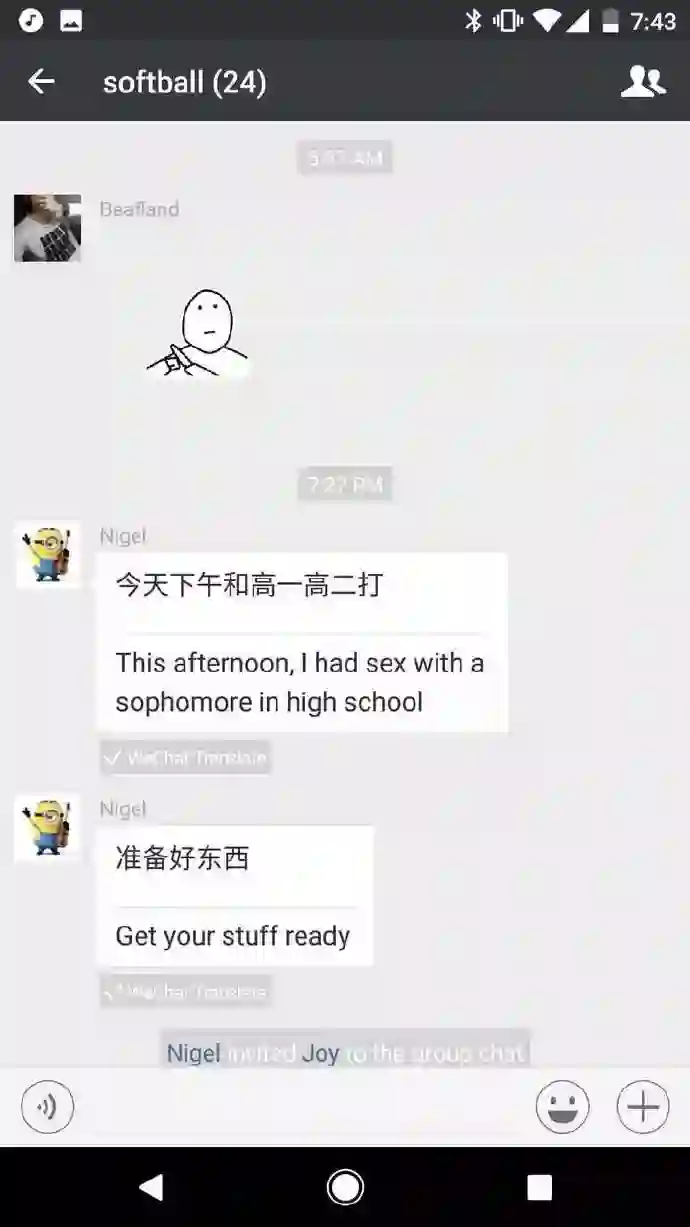Tap the system home button
690x1227 pixels.
click(345, 1187)
